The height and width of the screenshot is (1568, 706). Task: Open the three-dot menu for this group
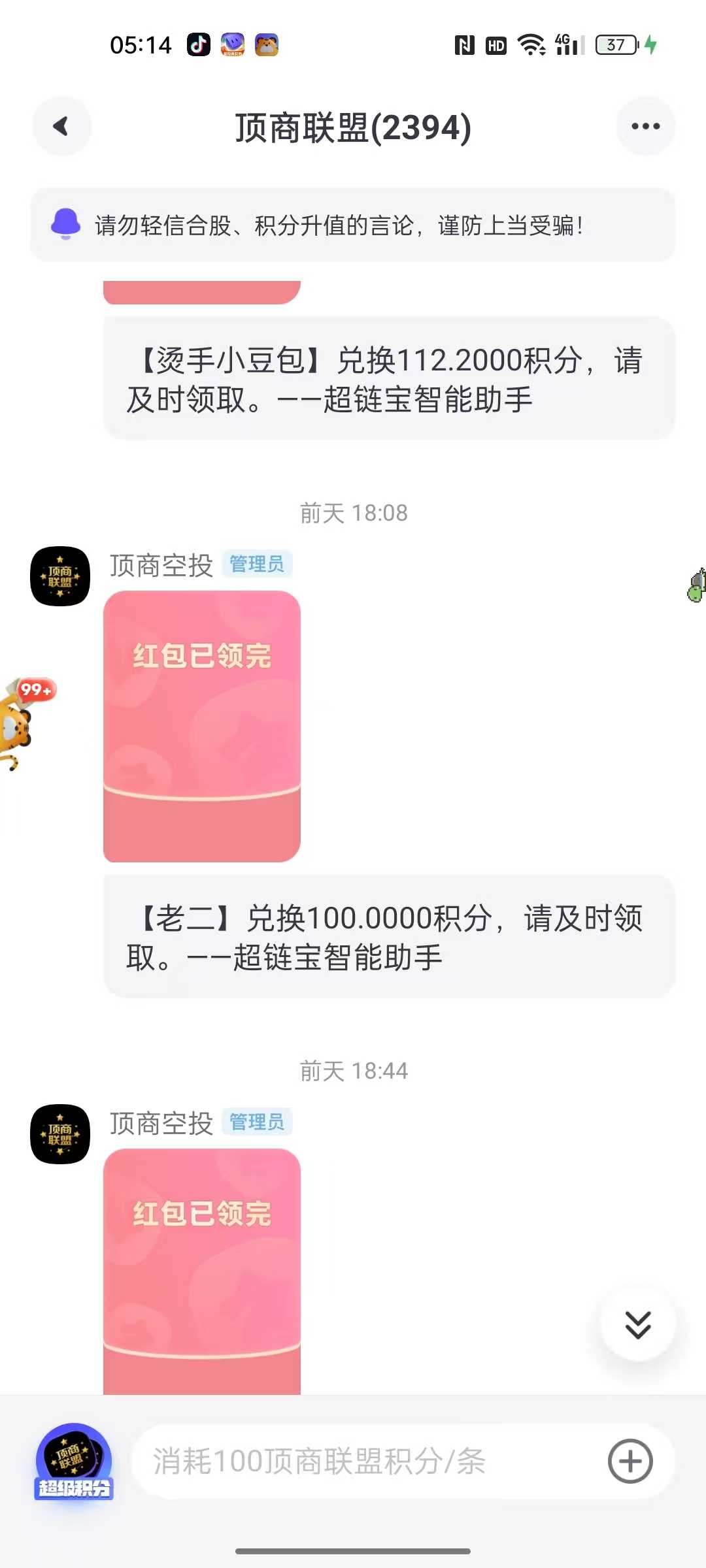pyautogui.click(x=645, y=126)
